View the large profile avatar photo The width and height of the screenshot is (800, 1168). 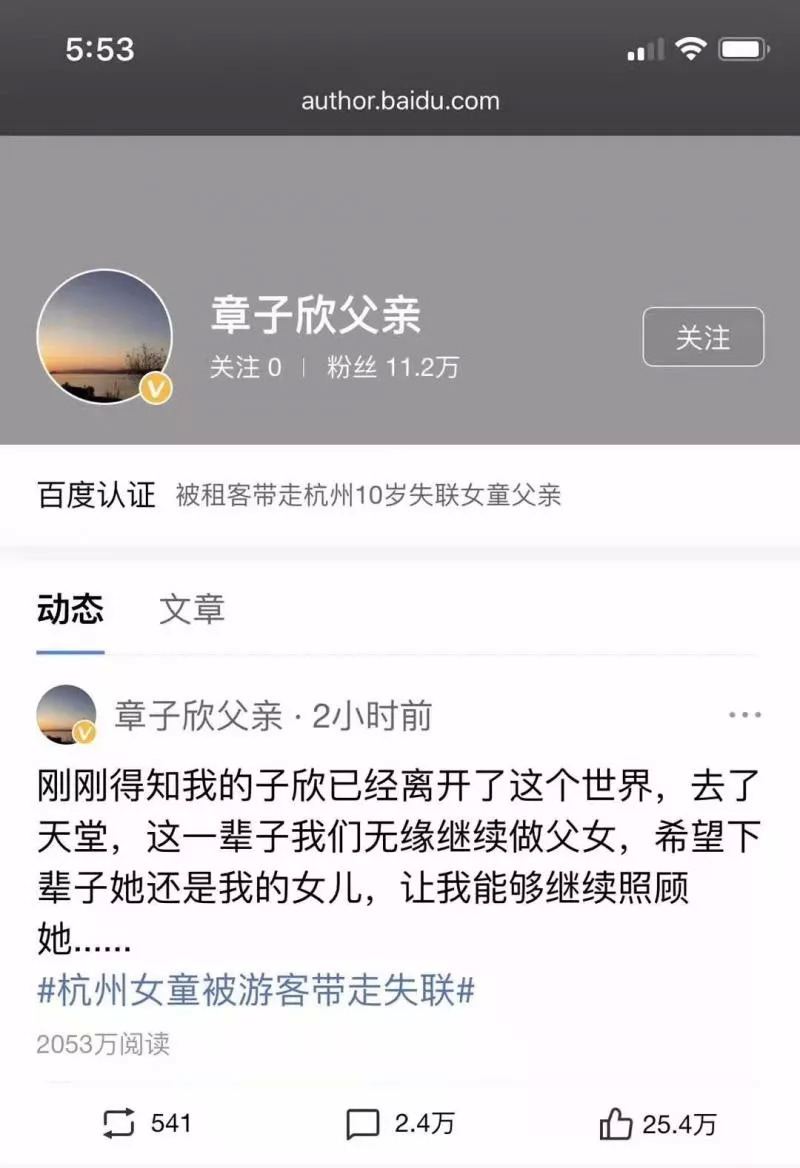(104, 337)
